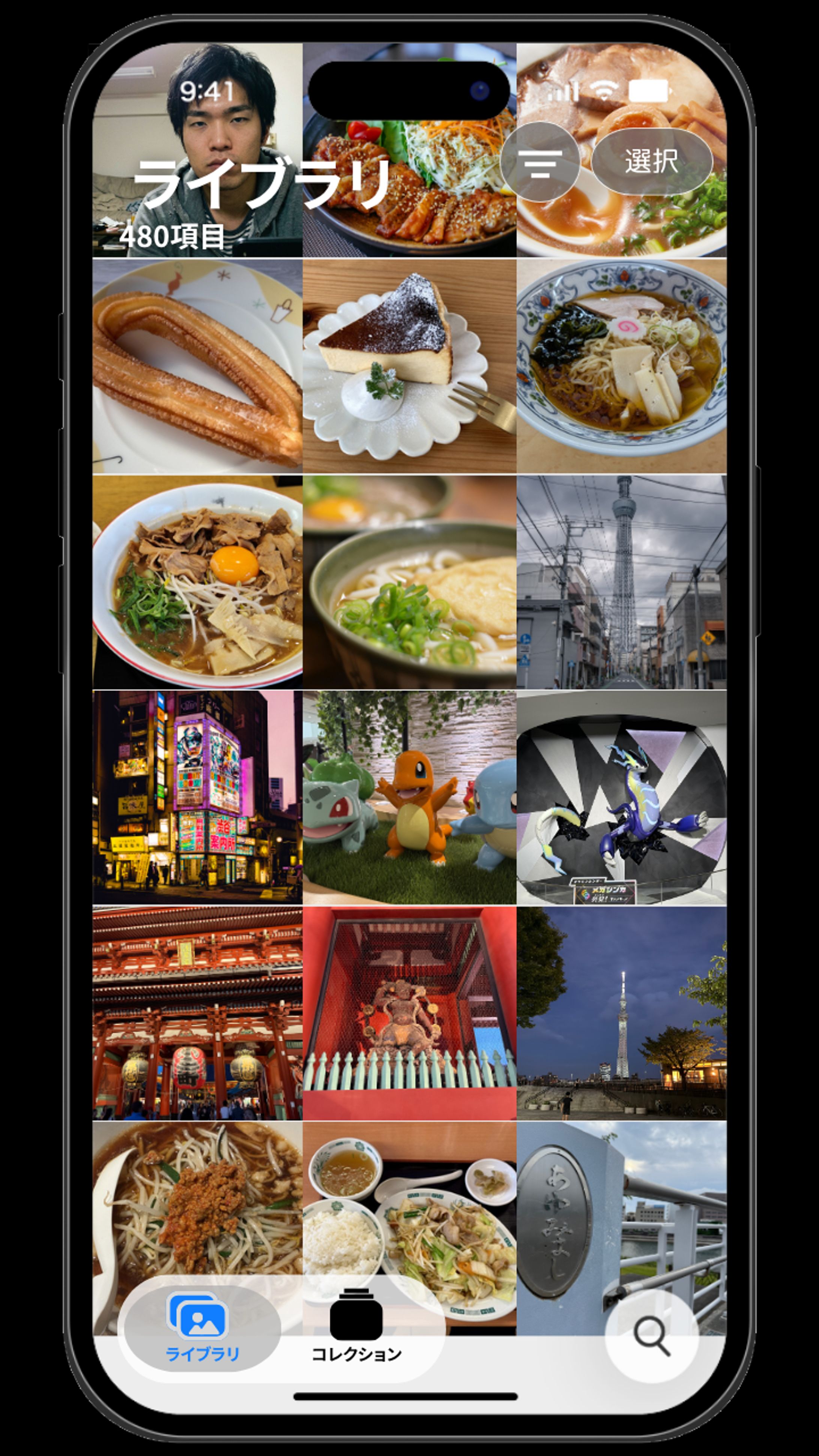Open the daytime Skytree street photo
Image resolution: width=819 pixels, height=1456 pixels.
[621, 582]
